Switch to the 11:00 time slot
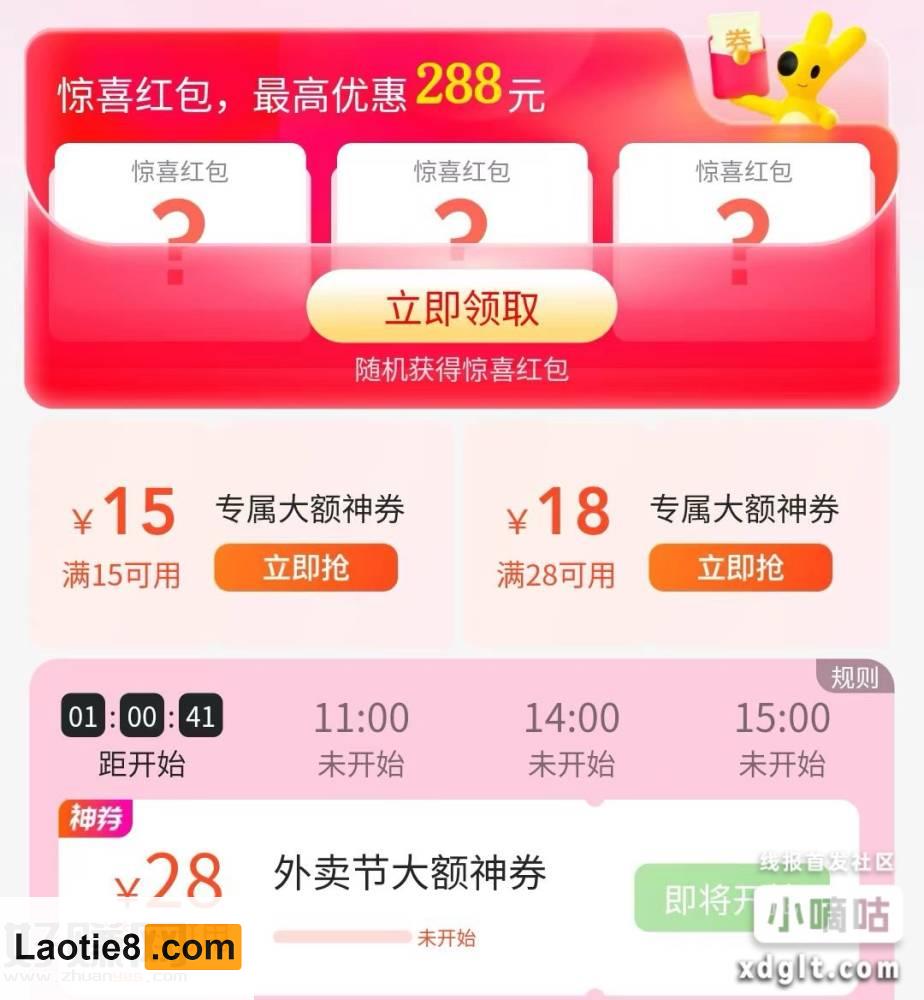 point(361,738)
